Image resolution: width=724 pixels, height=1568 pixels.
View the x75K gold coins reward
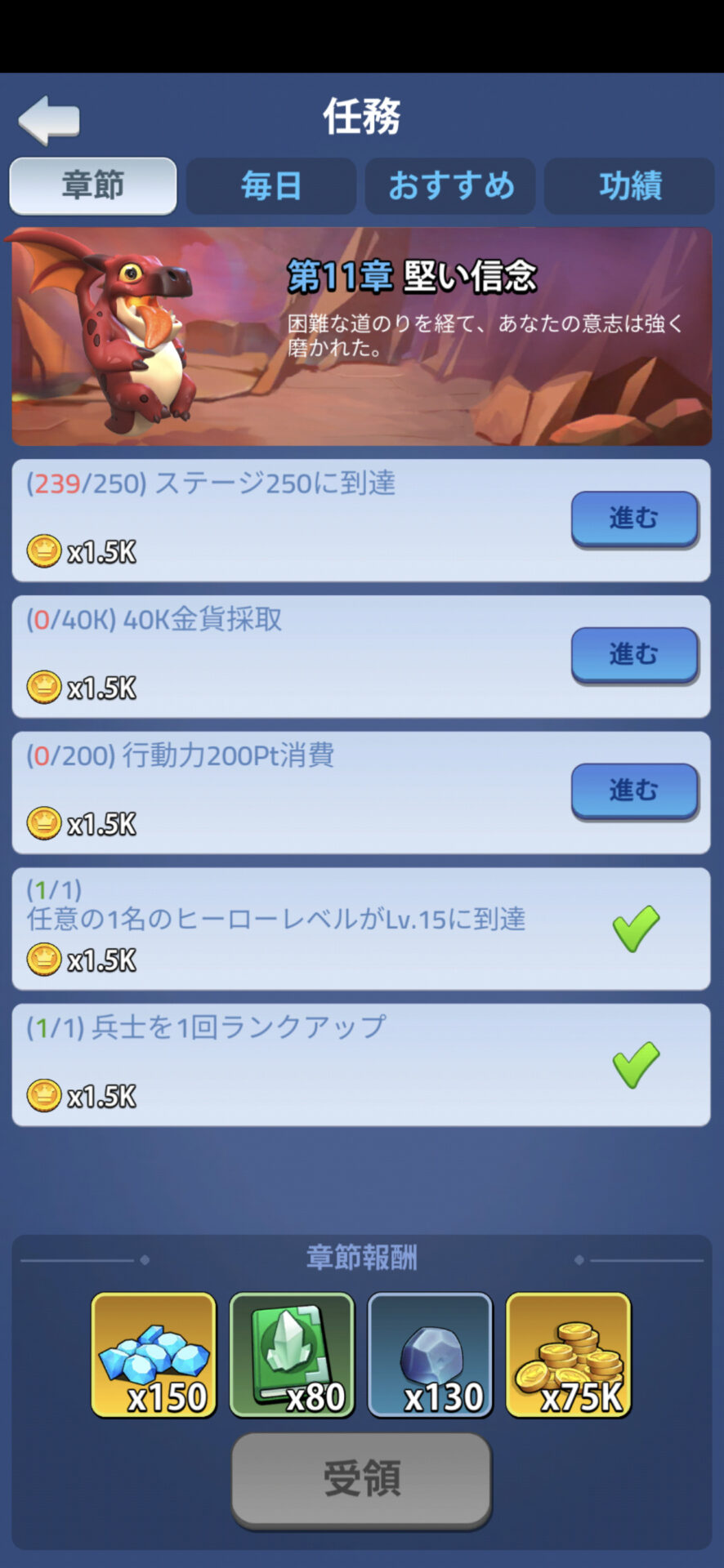569,1355
